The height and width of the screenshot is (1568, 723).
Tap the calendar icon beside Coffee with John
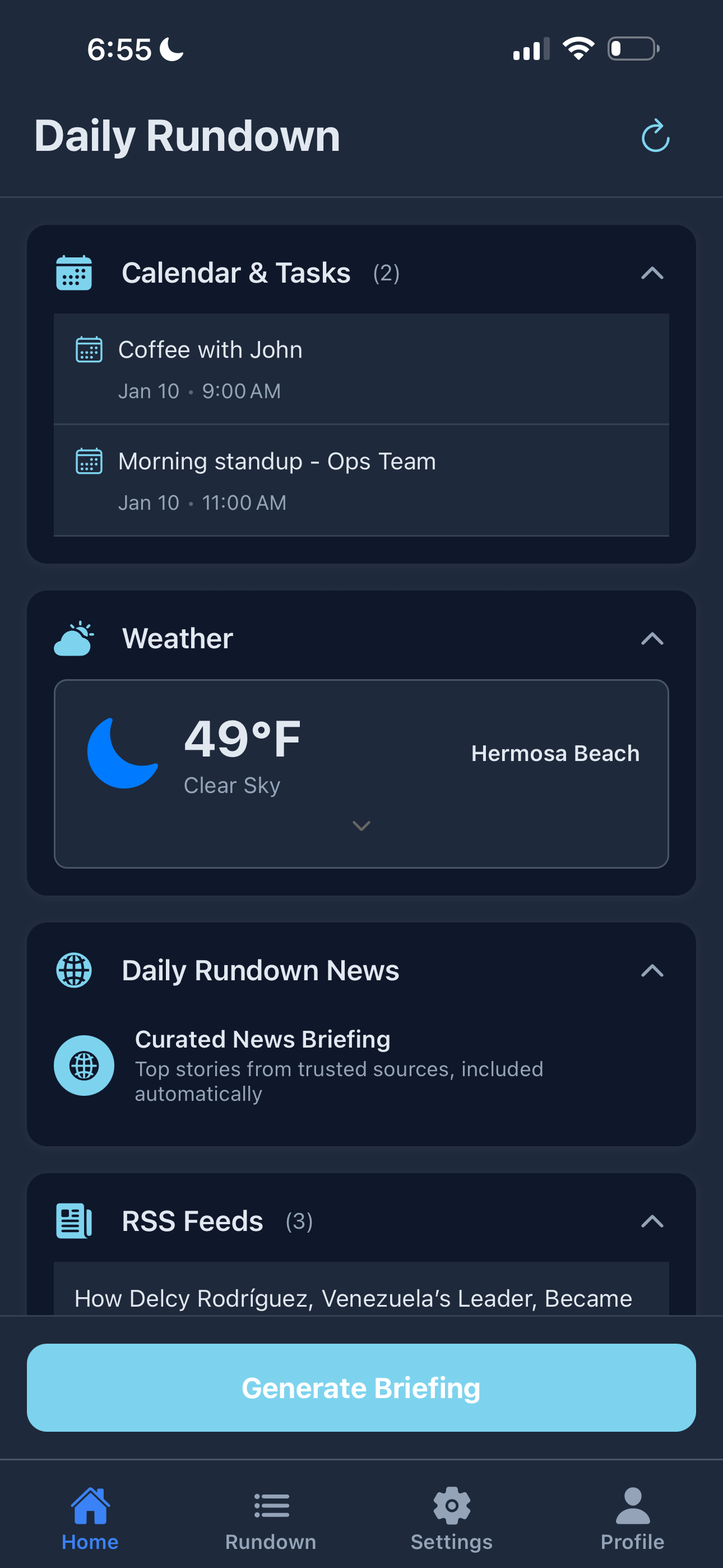tap(89, 349)
